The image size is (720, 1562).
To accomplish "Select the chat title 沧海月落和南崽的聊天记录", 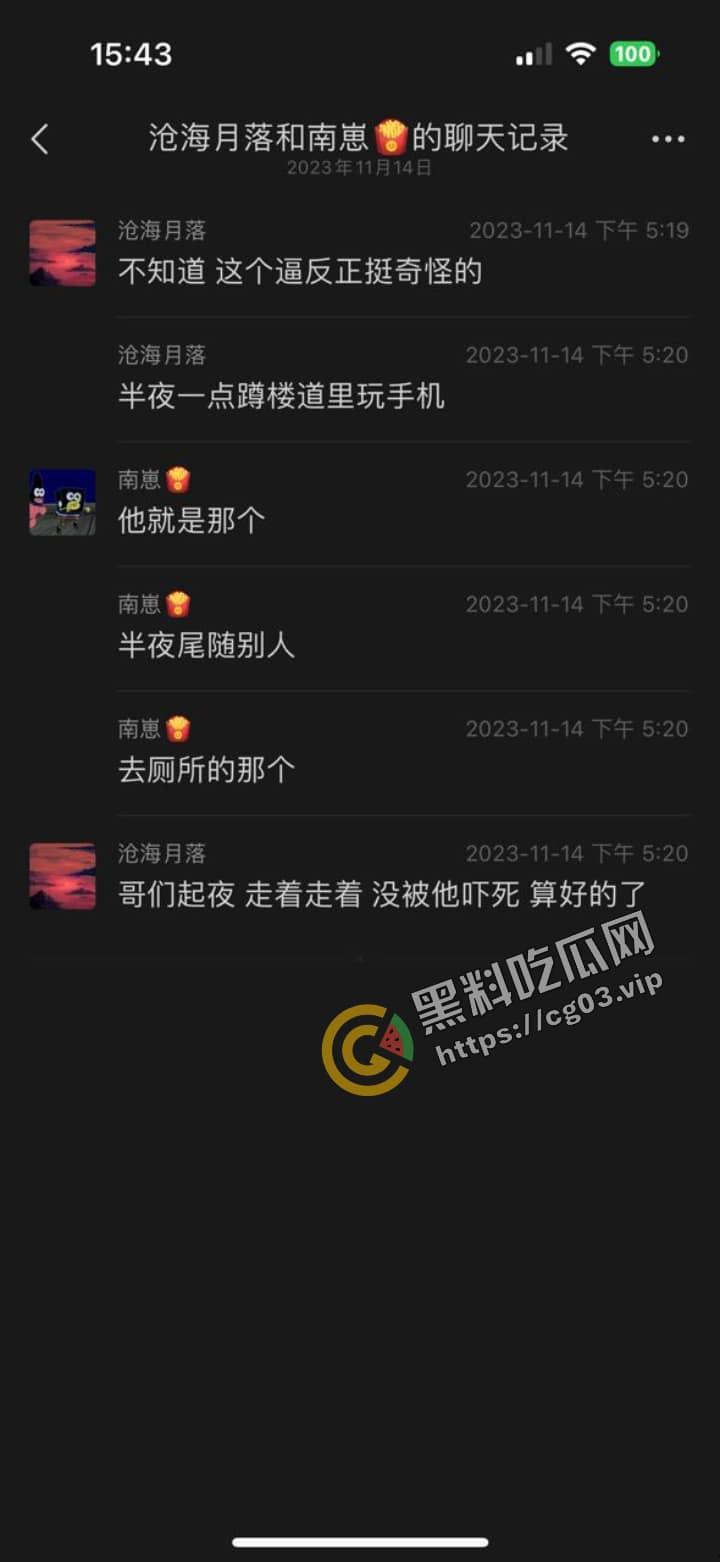I will pyautogui.click(x=360, y=139).
